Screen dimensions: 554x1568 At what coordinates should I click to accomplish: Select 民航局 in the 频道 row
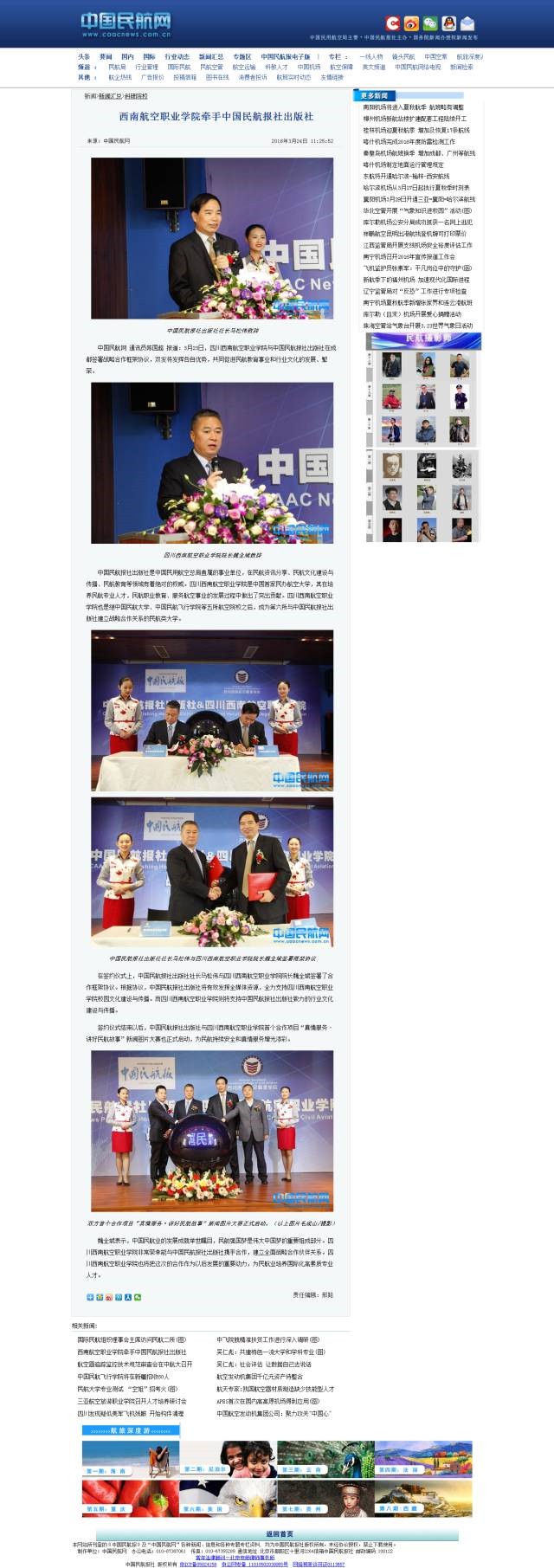[117, 67]
